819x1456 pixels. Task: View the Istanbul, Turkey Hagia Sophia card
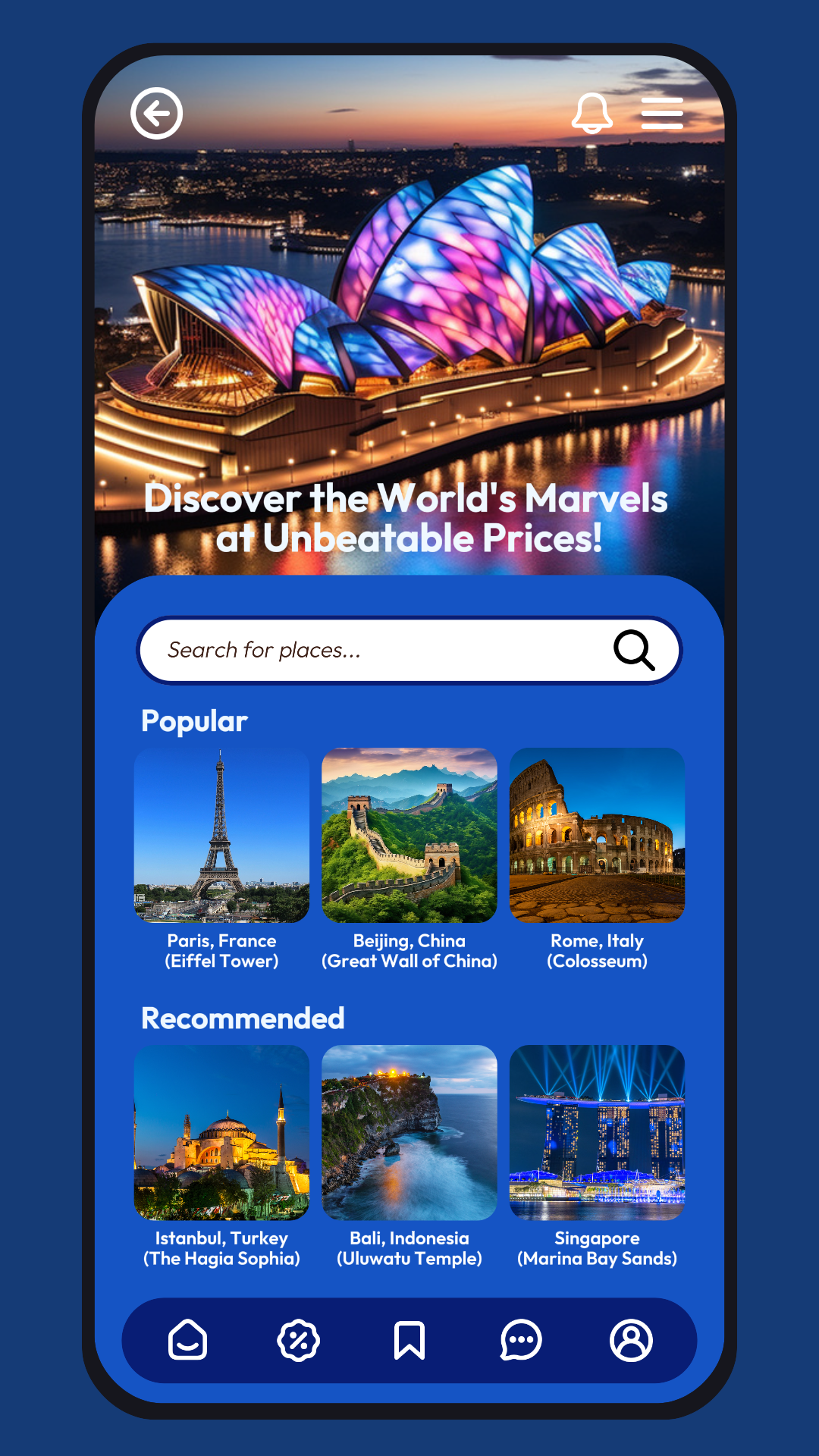(x=221, y=1133)
